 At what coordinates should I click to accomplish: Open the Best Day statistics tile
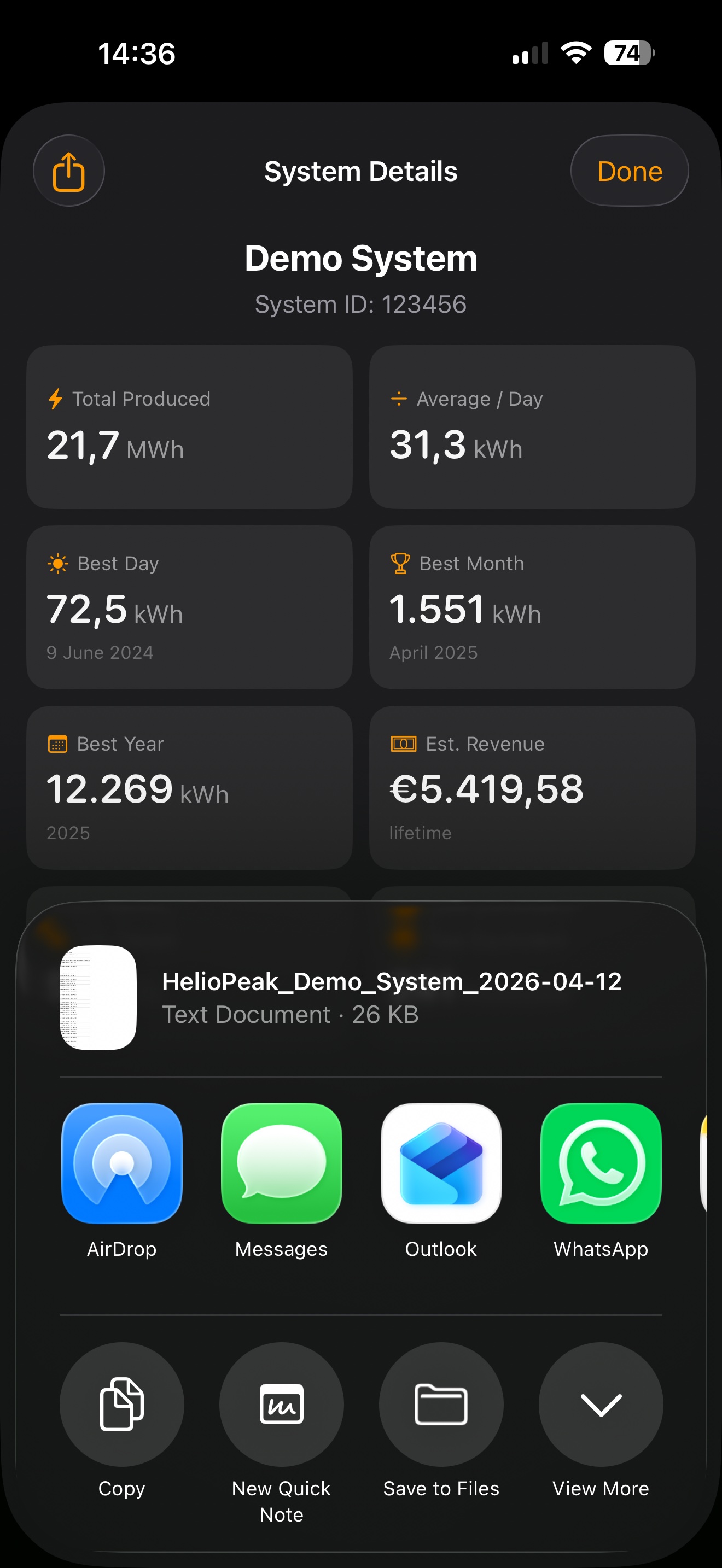(x=189, y=606)
